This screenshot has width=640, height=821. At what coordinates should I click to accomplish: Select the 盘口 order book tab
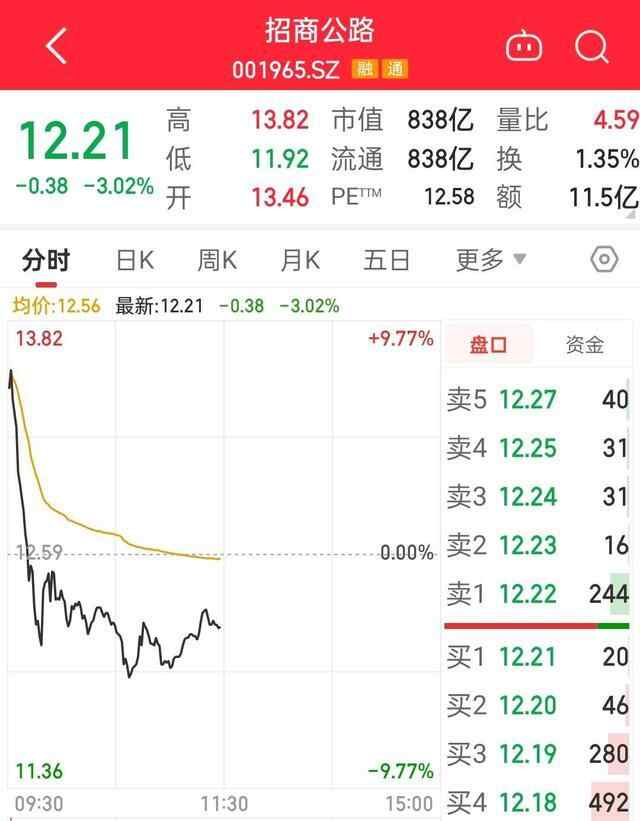pyautogui.click(x=489, y=345)
